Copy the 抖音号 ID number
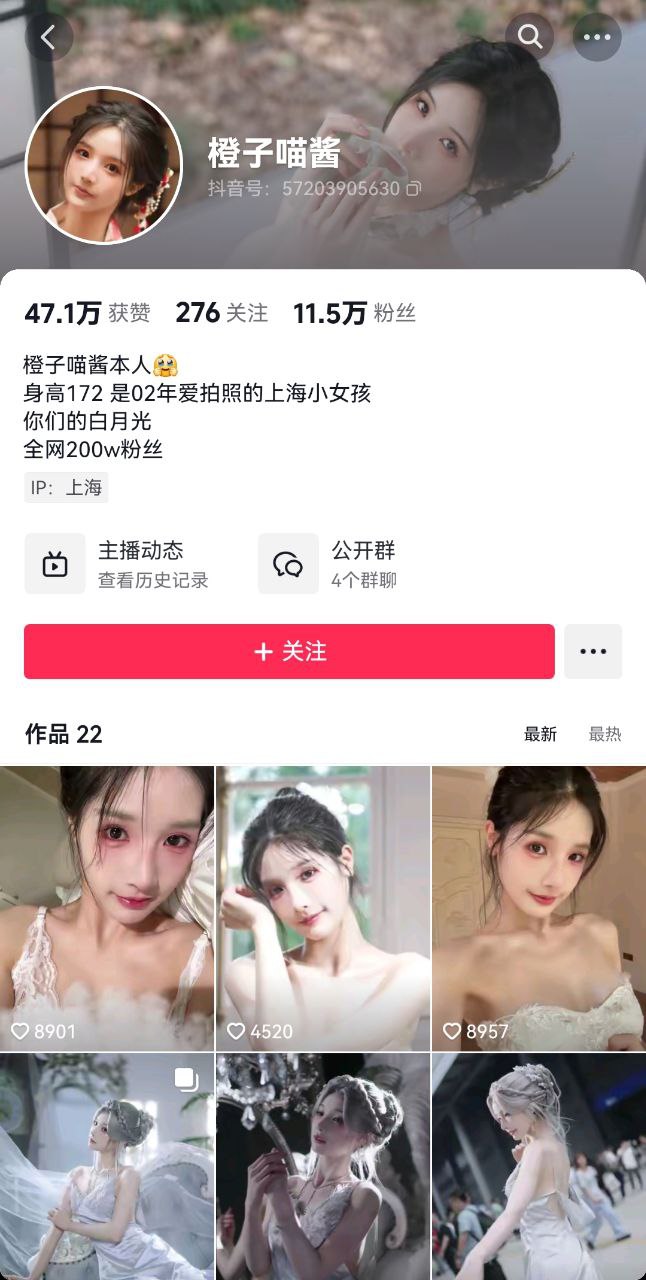The image size is (646, 1280). [x=413, y=188]
